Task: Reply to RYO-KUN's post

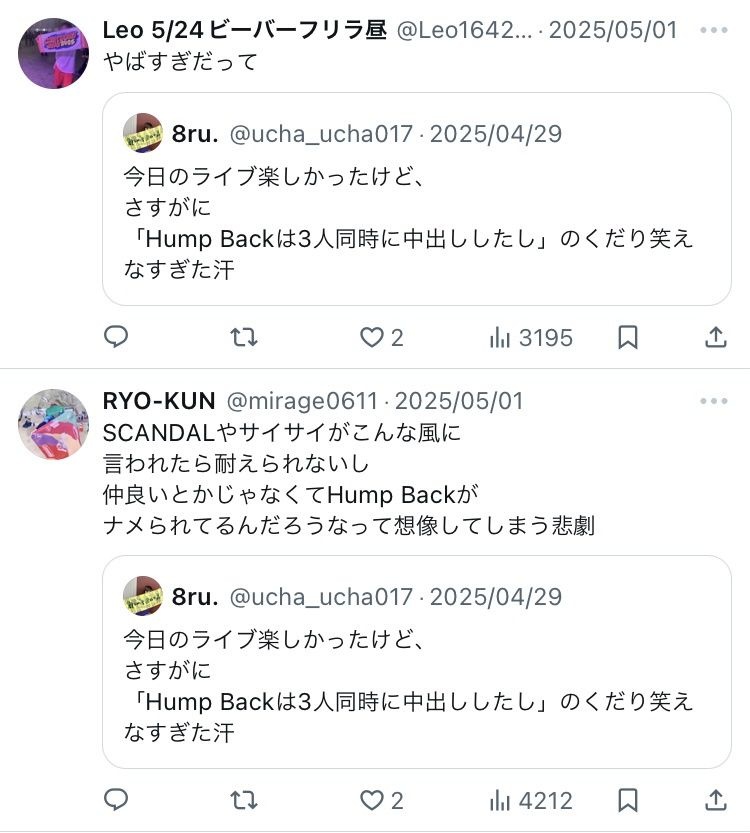Action: (x=116, y=800)
